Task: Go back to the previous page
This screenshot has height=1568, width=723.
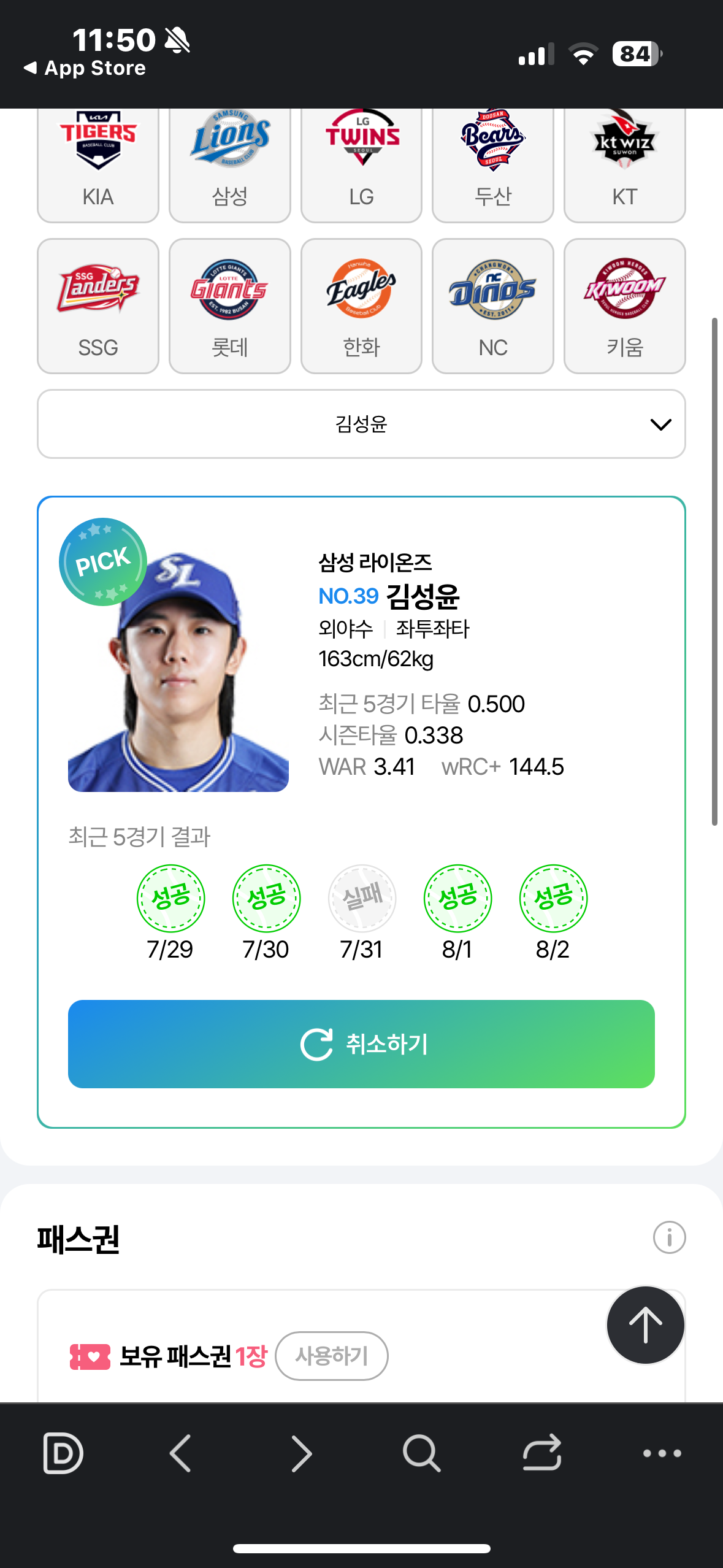Action: point(181,1453)
